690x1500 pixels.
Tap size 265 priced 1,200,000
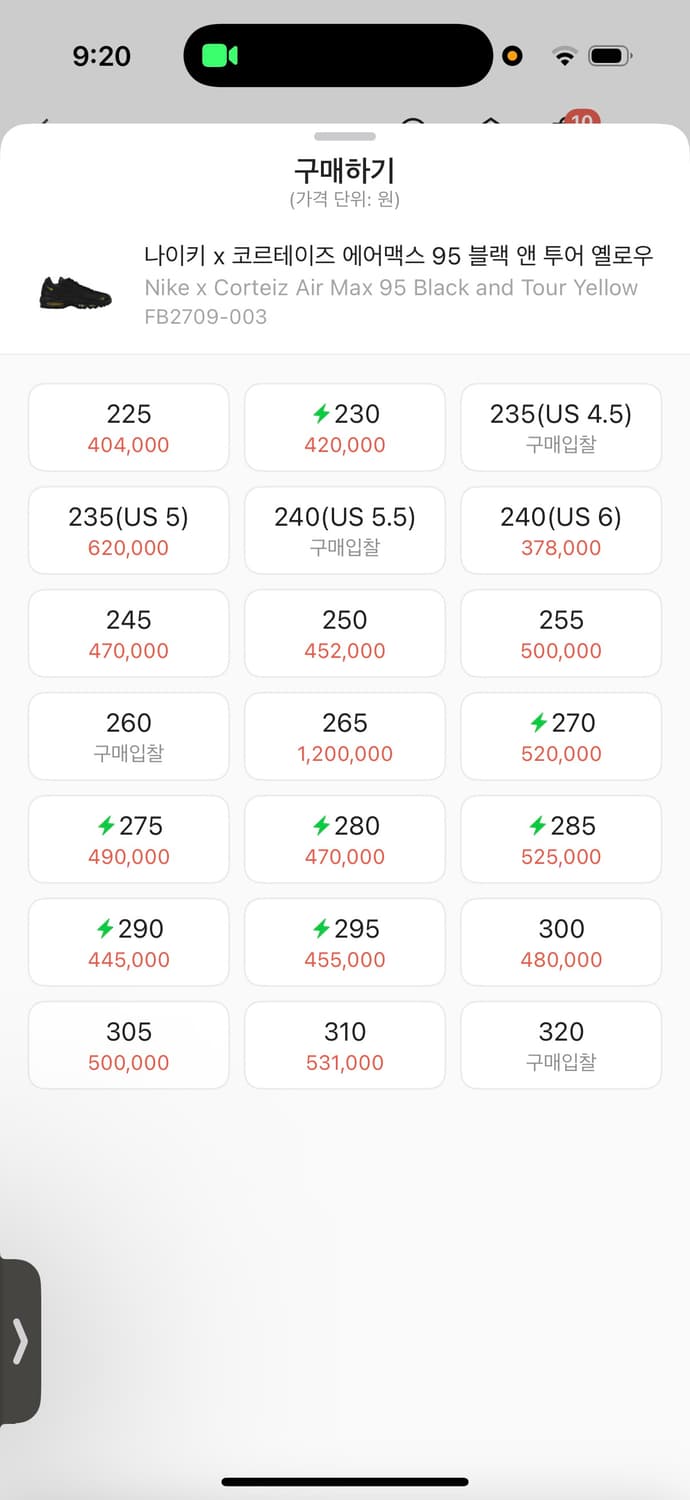[345, 737]
